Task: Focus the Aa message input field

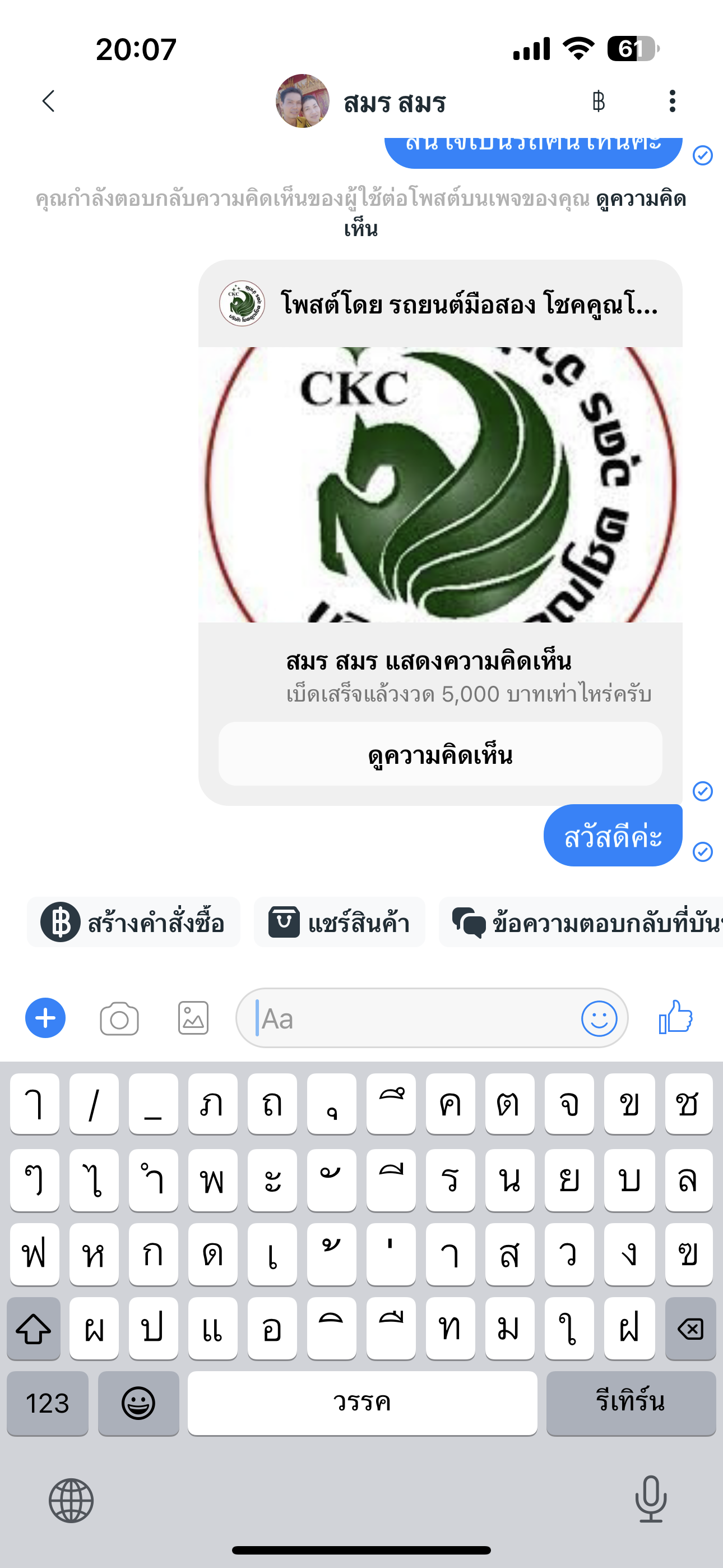Action: click(x=414, y=1018)
